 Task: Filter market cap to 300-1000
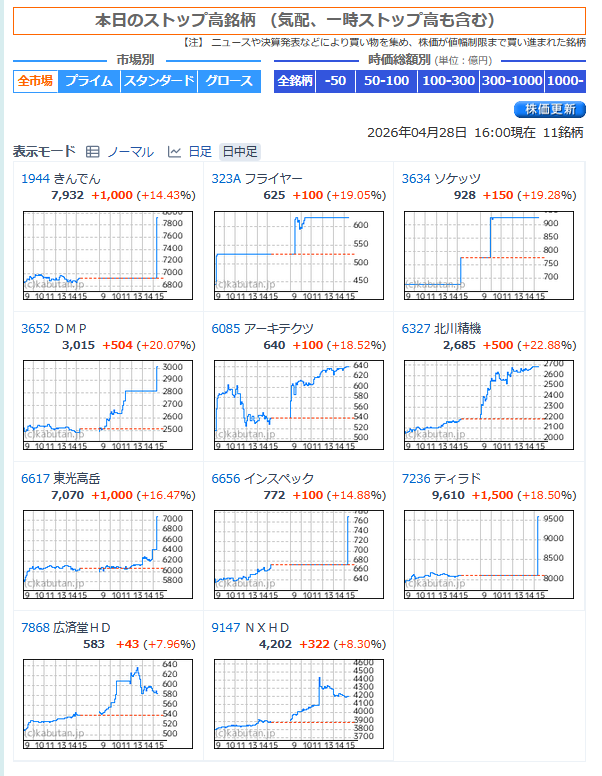pyautogui.click(x=511, y=81)
